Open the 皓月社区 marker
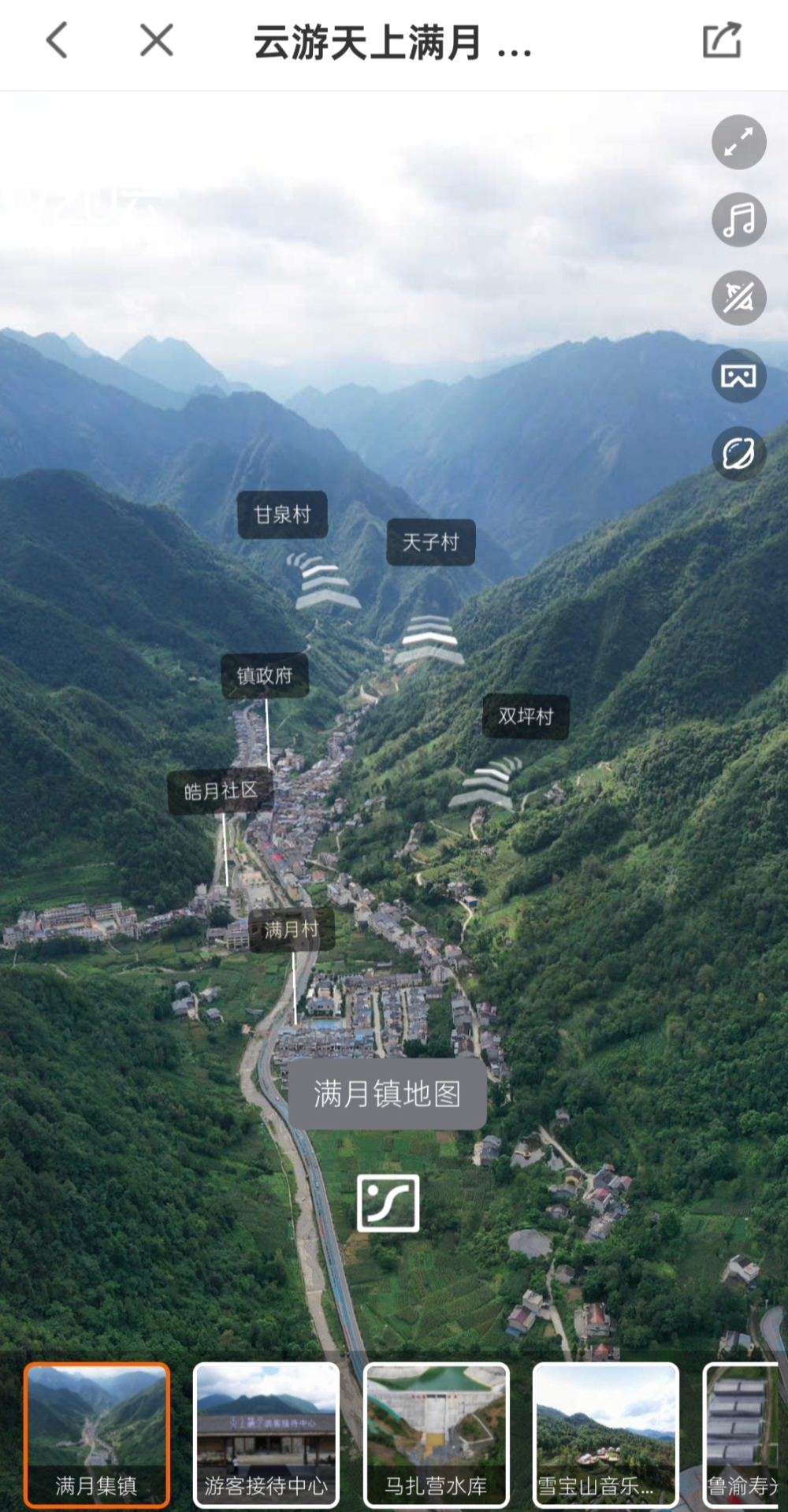 click(x=220, y=791)
